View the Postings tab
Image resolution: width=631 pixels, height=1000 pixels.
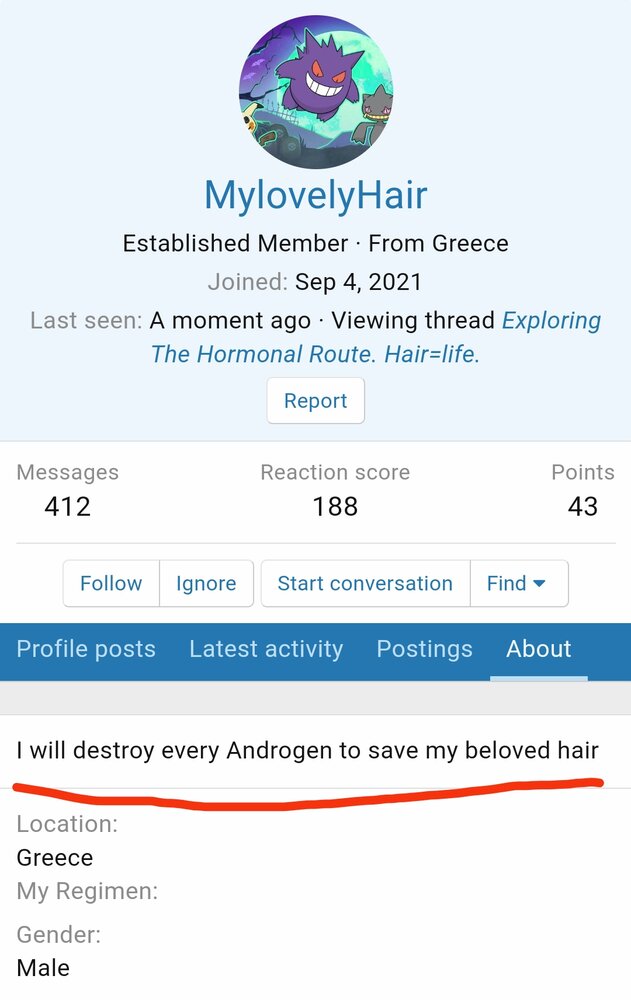tap(424, 649)
